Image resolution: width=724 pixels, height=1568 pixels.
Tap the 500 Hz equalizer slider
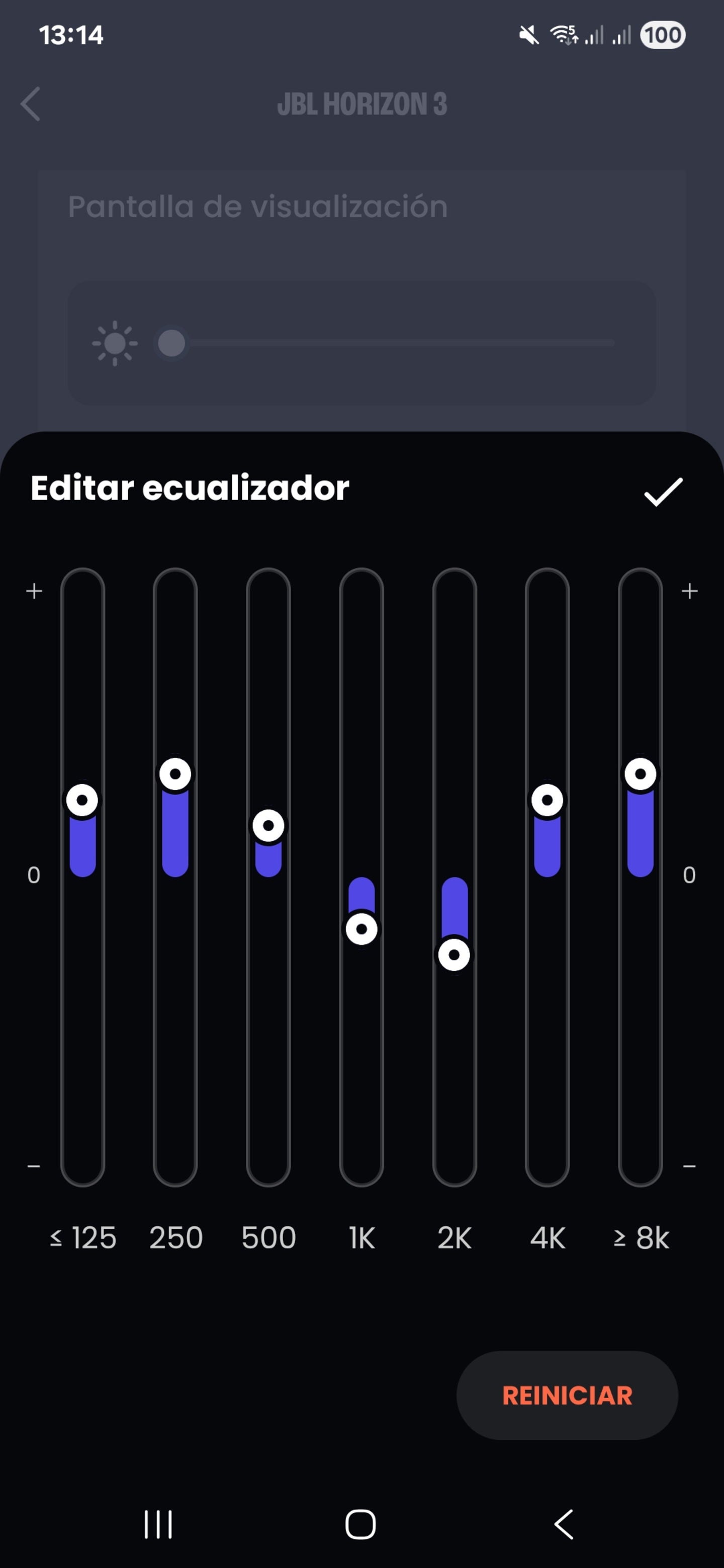coord(268,826)
